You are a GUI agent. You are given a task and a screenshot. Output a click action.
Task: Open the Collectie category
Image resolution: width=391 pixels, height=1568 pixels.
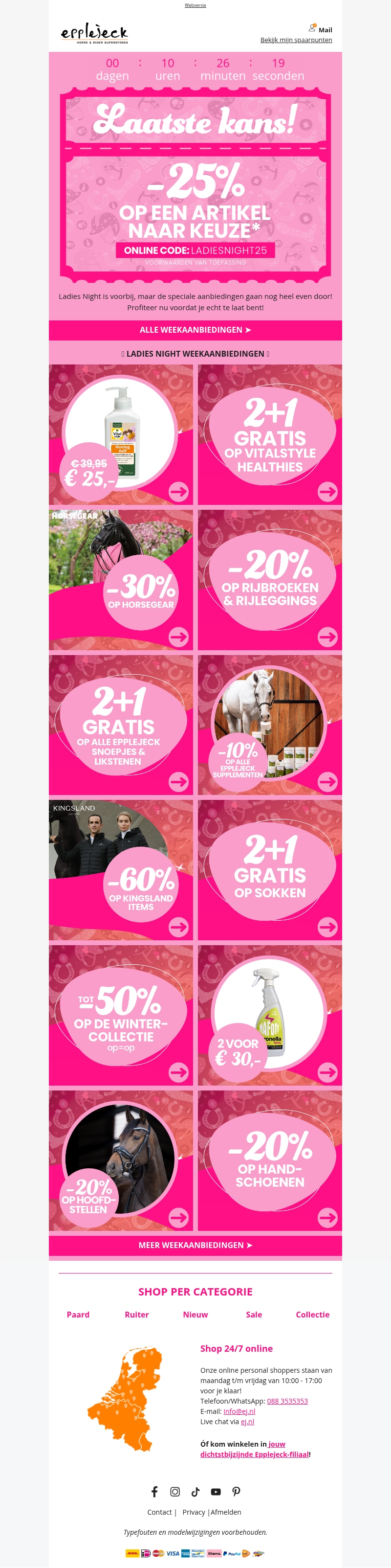pos(313,1315)
